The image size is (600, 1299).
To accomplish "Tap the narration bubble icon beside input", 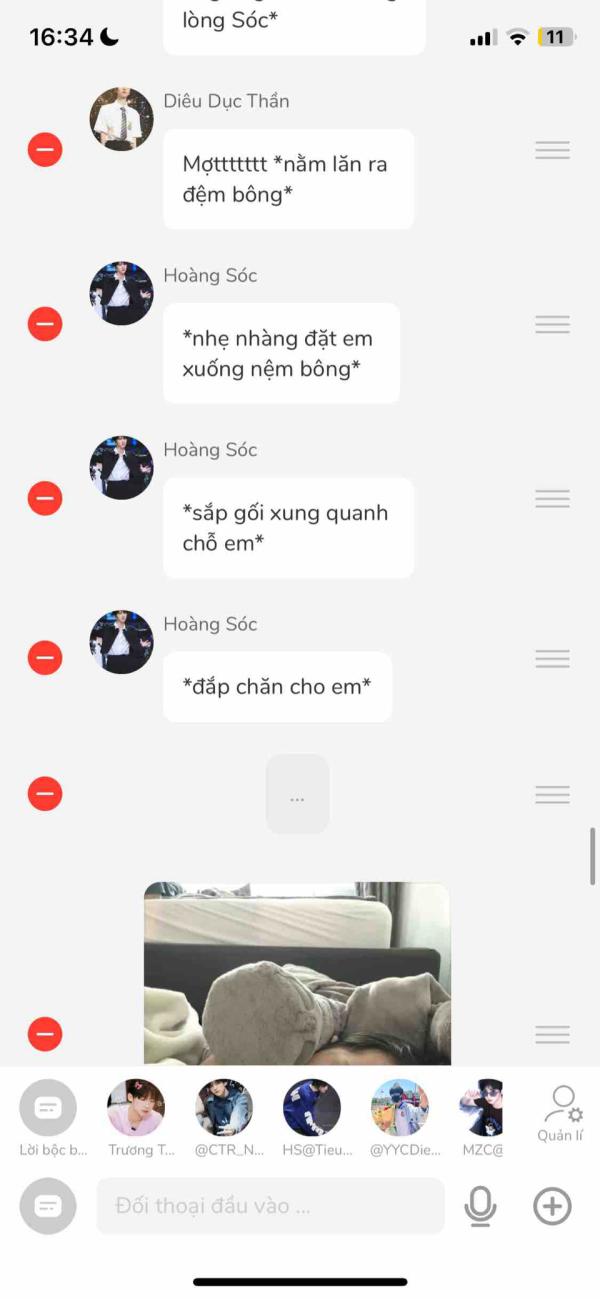I will [48, 1206].
